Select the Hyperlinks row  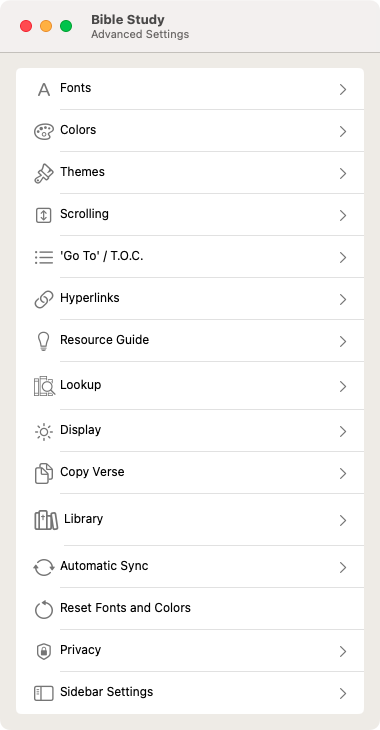tap(190, 298)
